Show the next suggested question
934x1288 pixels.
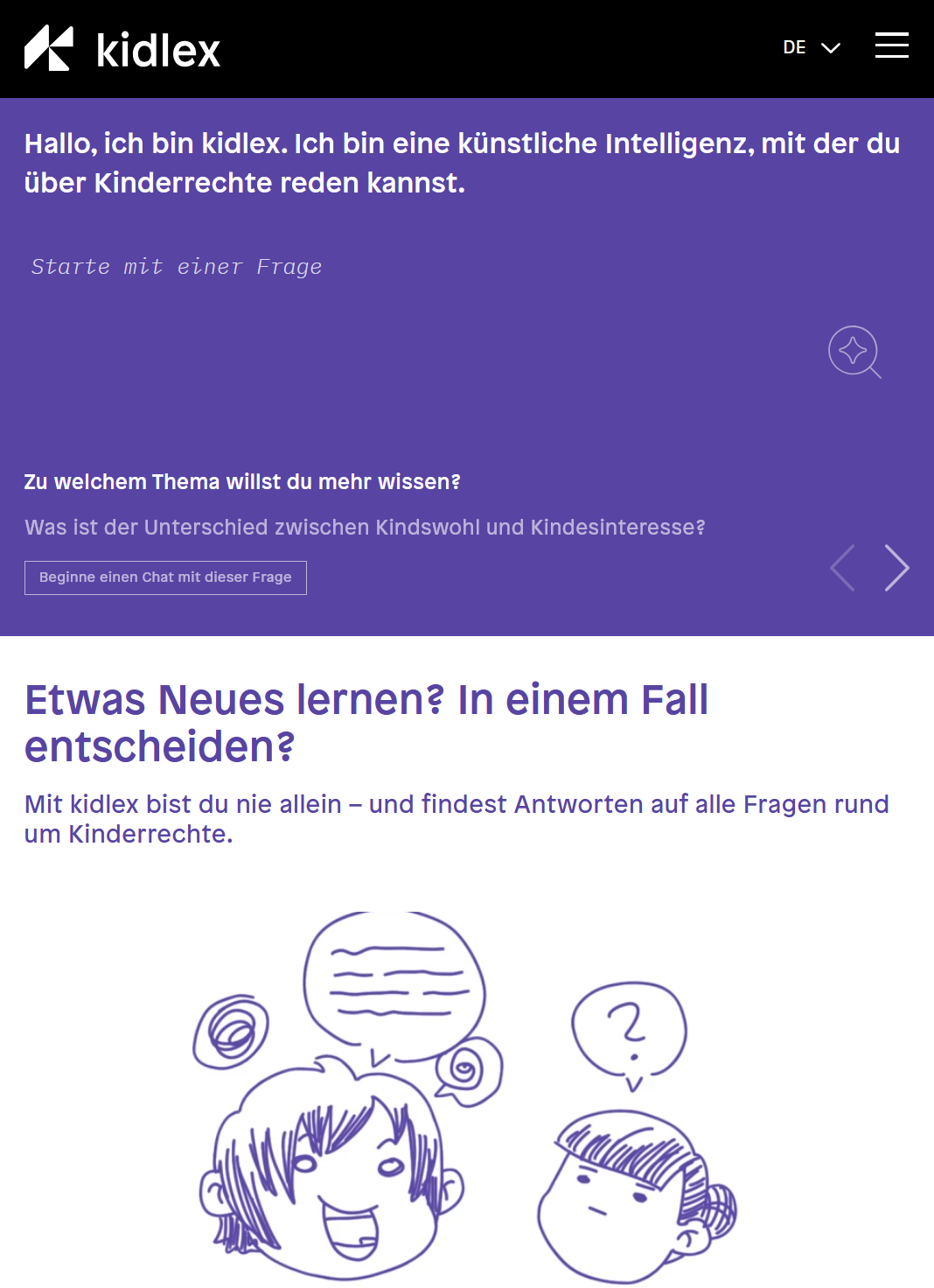click(x=896, y=568)
